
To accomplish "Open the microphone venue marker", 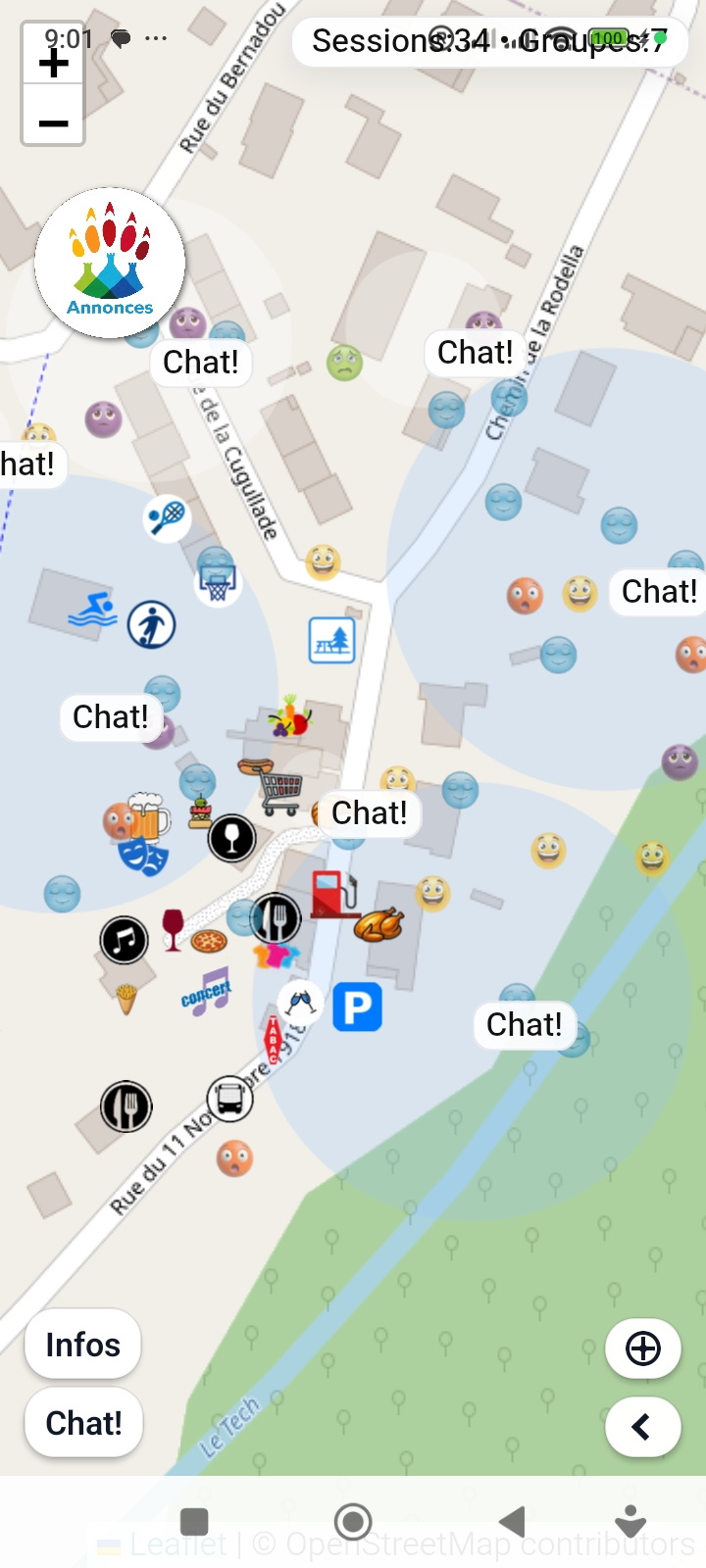I will pos(232,839).
